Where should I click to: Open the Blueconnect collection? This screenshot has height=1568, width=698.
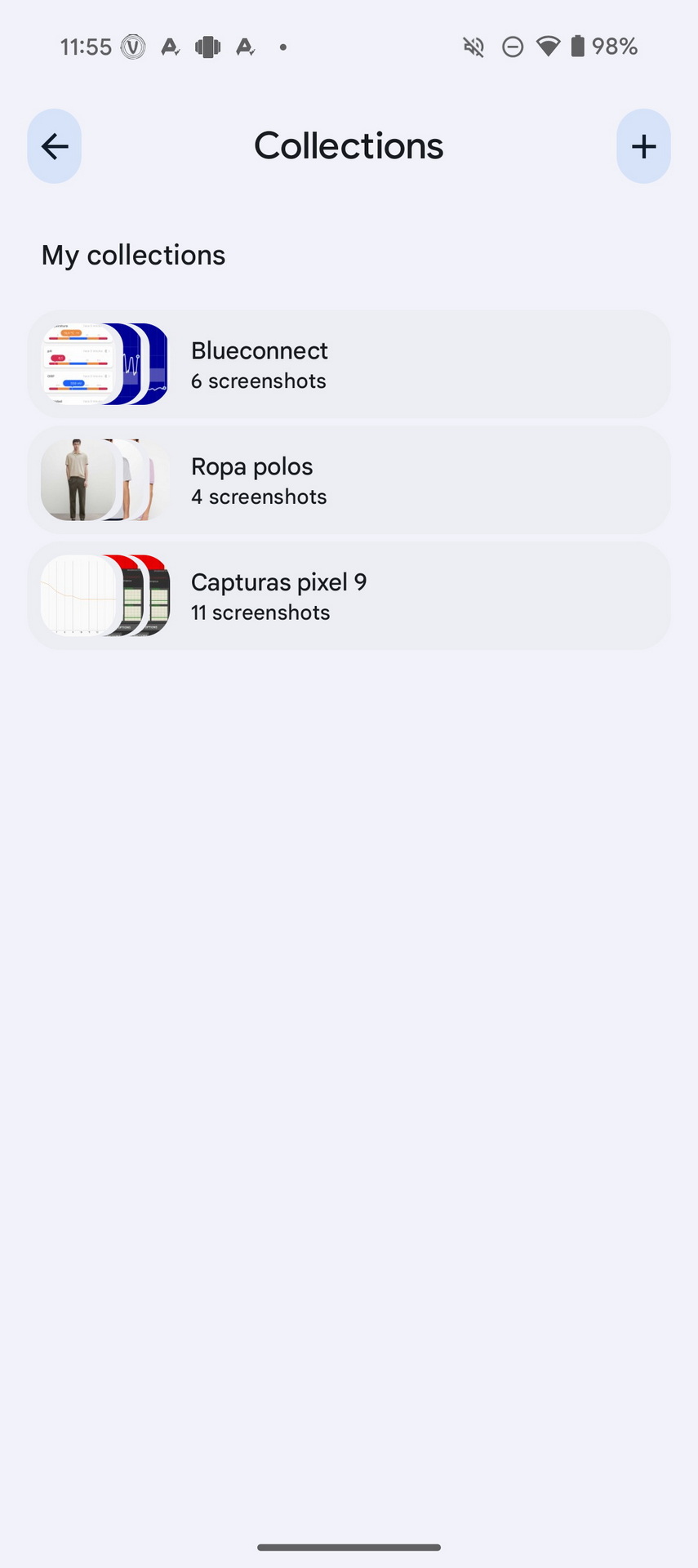(x=349, y=364)
